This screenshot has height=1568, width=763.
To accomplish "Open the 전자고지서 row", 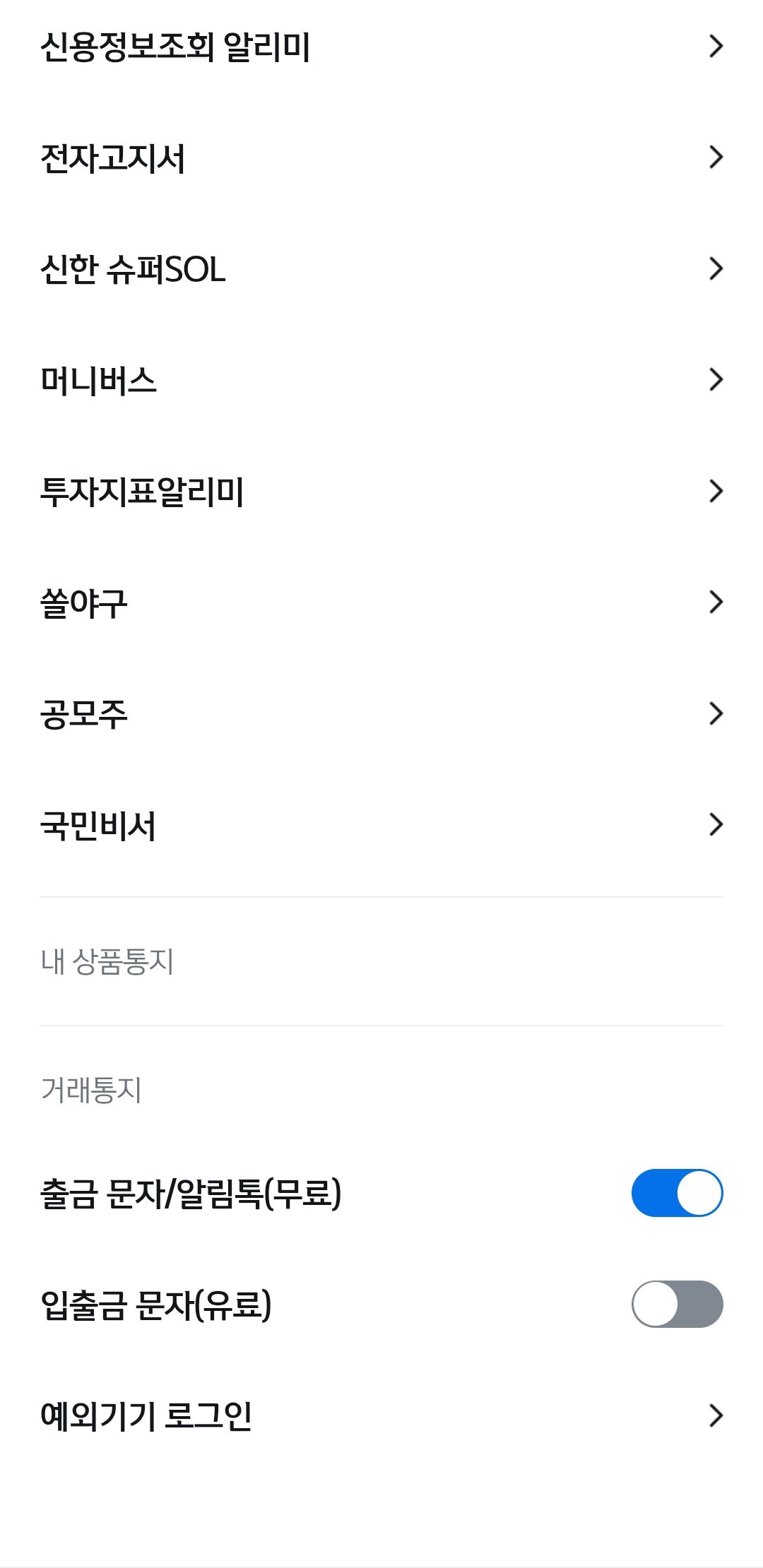I will click(381, 158).
